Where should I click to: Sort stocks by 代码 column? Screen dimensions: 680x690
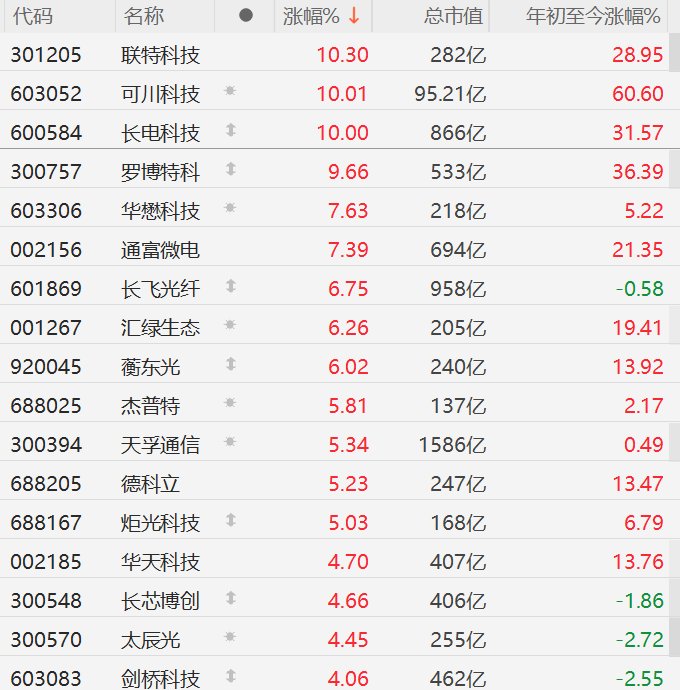[32, 16]
